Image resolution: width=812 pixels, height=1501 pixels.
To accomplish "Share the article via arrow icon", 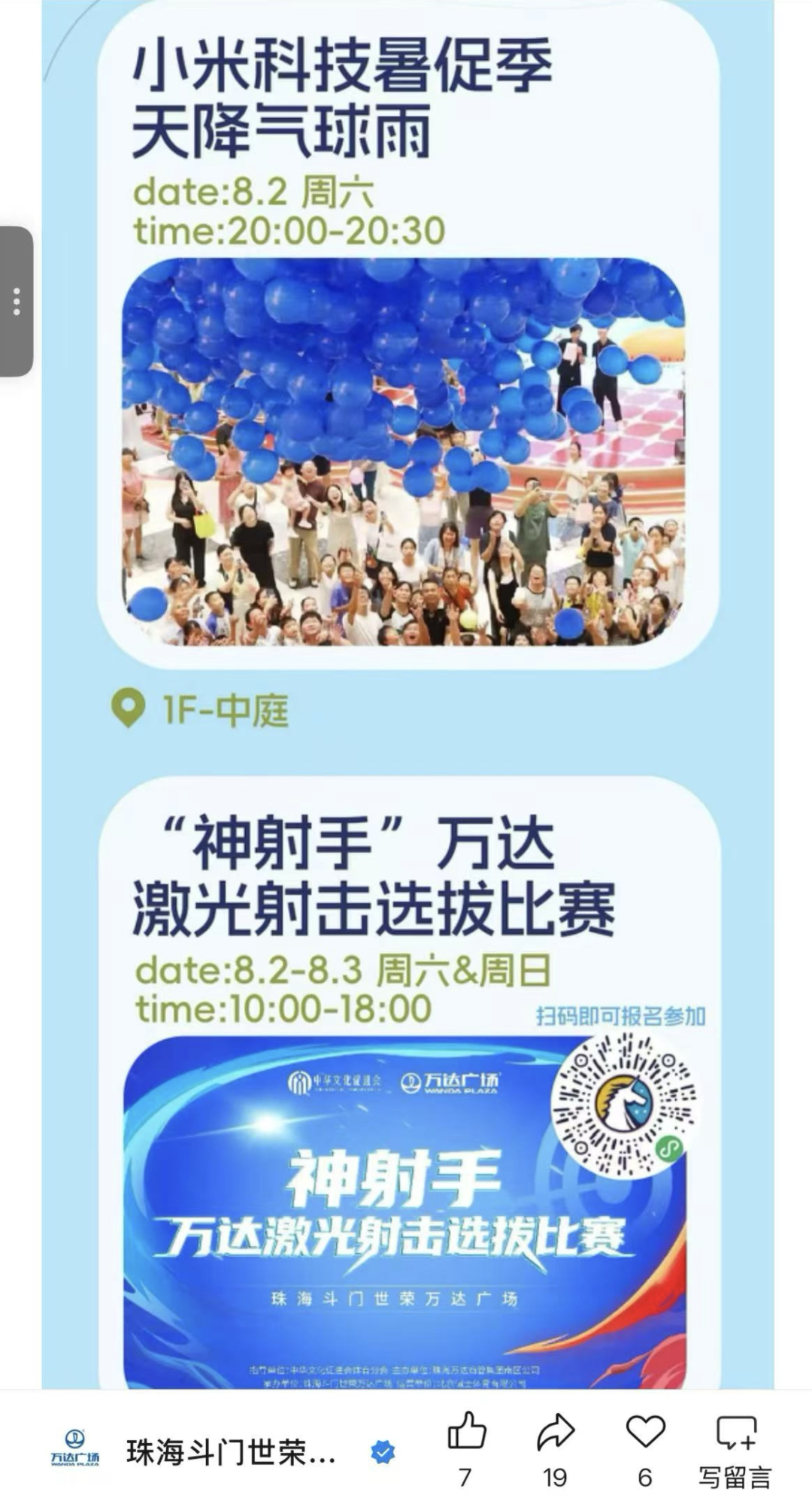I will tap(556, 1433).
